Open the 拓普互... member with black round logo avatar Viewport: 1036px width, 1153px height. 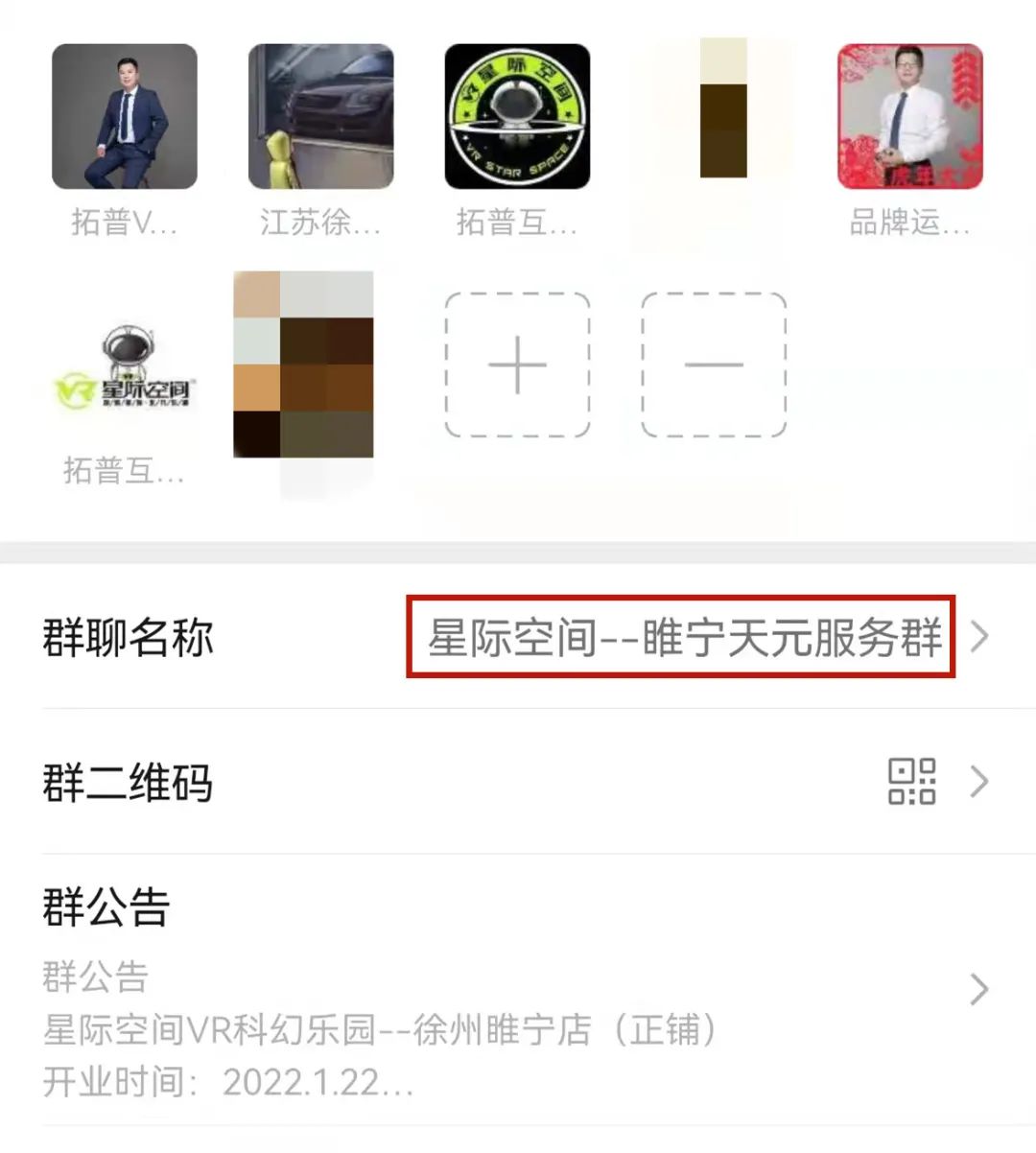click(517, 117)
